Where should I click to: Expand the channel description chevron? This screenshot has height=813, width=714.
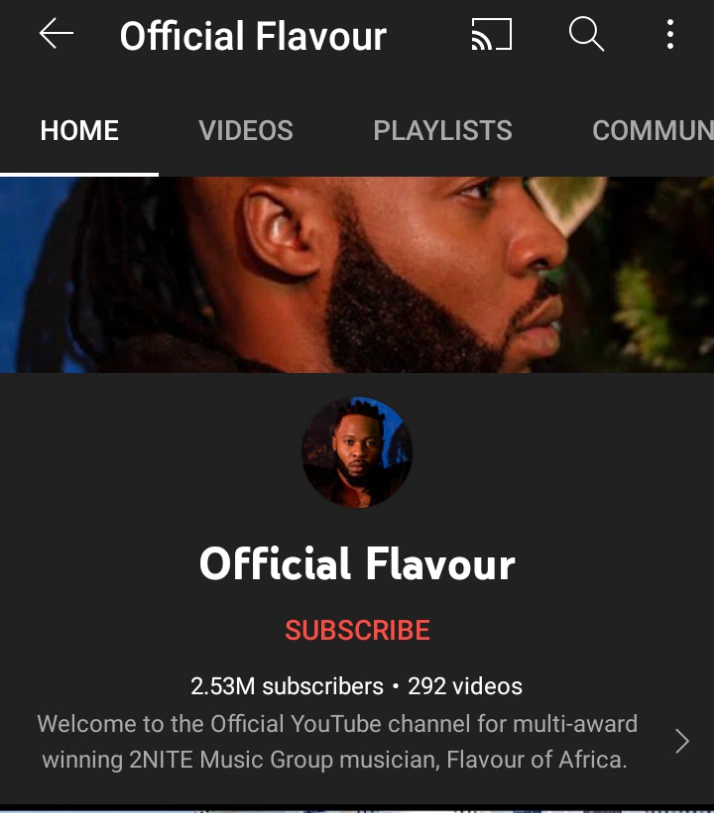pos(682,741)
